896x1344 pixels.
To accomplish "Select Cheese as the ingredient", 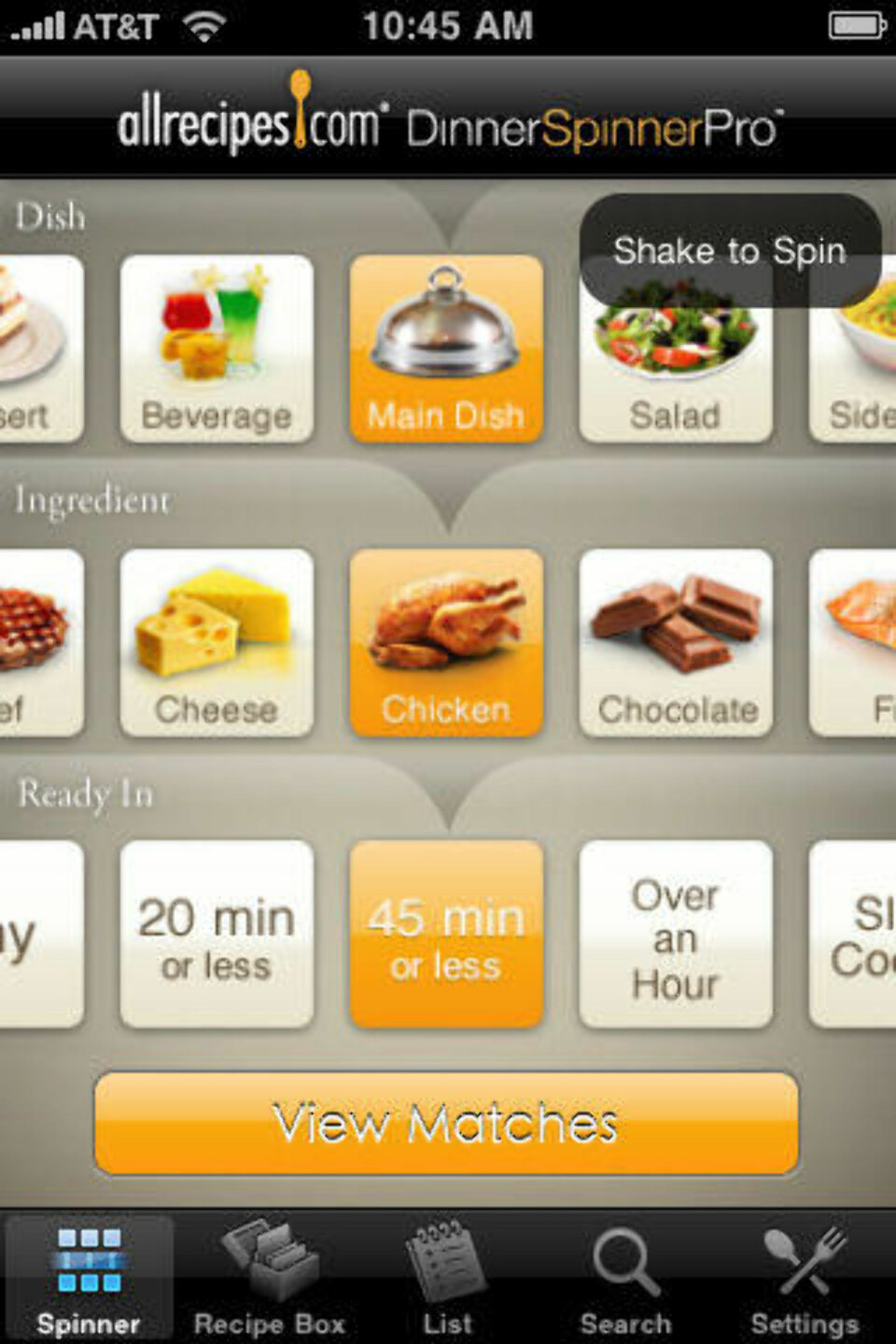I will pos(217,643).
